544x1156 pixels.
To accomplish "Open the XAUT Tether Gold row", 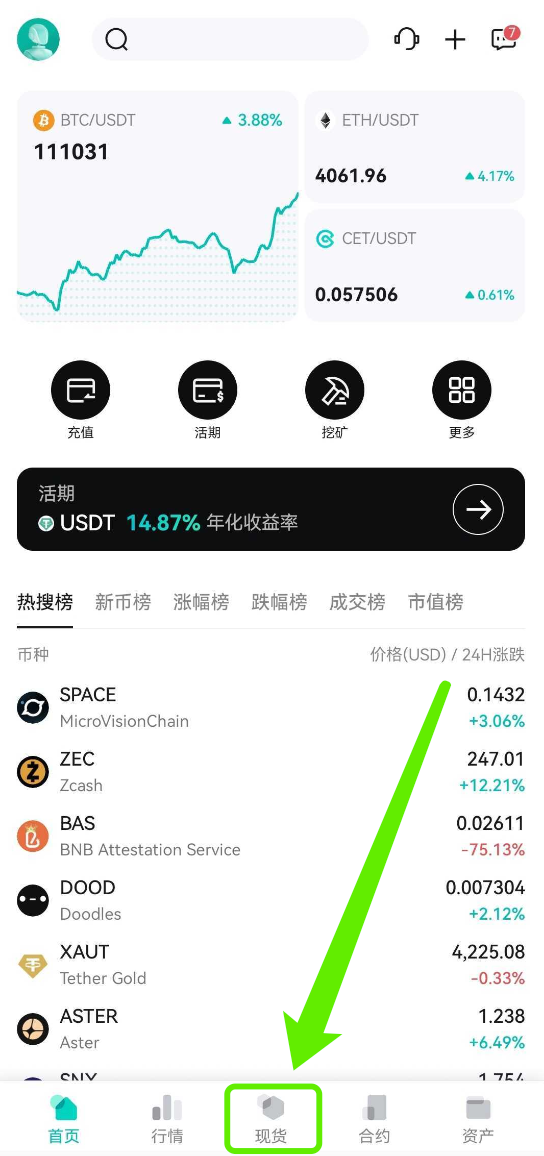I will click(x=271, y=965).
